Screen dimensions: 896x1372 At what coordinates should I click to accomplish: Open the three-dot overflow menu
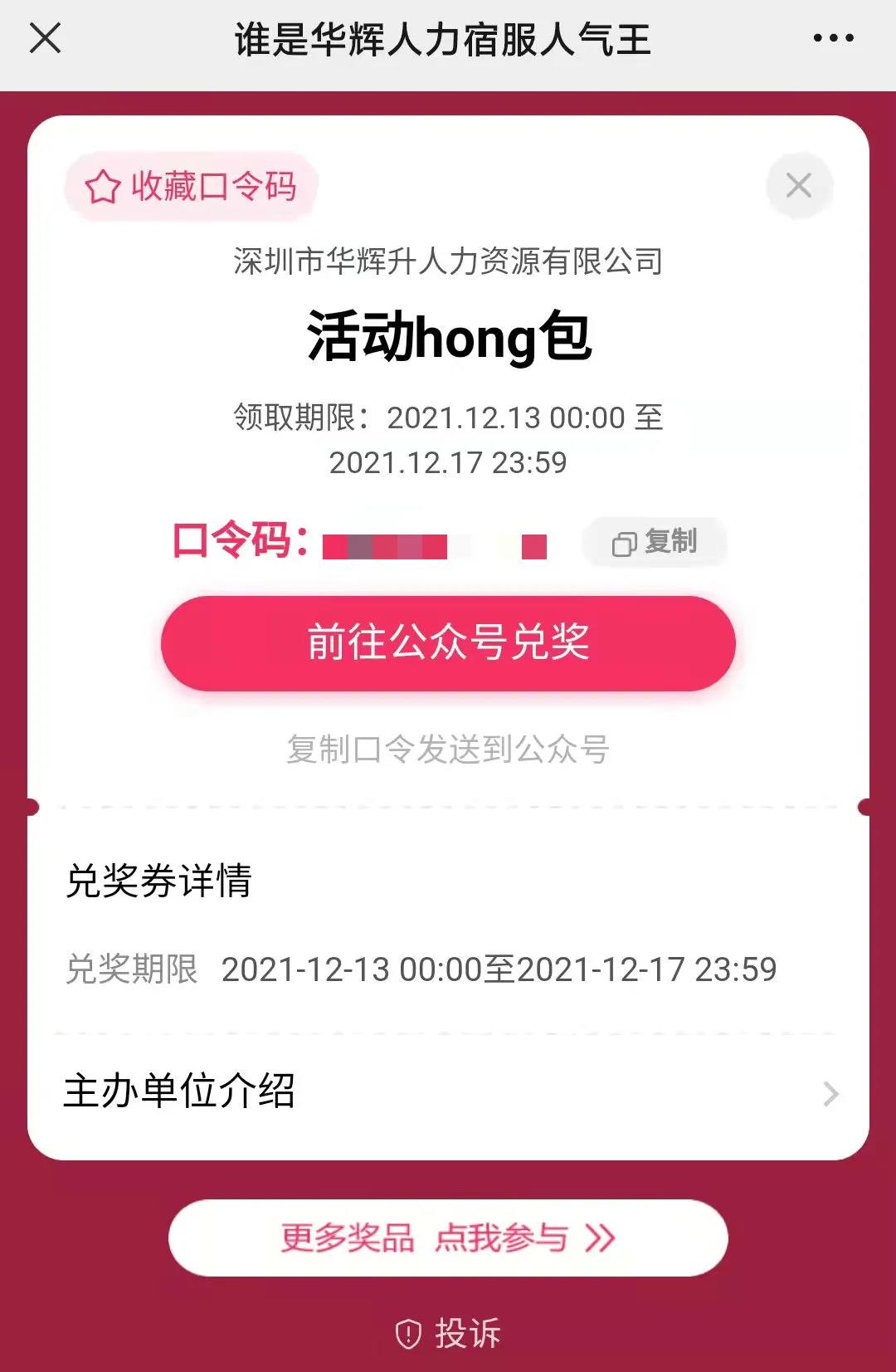tap(833, 38)
